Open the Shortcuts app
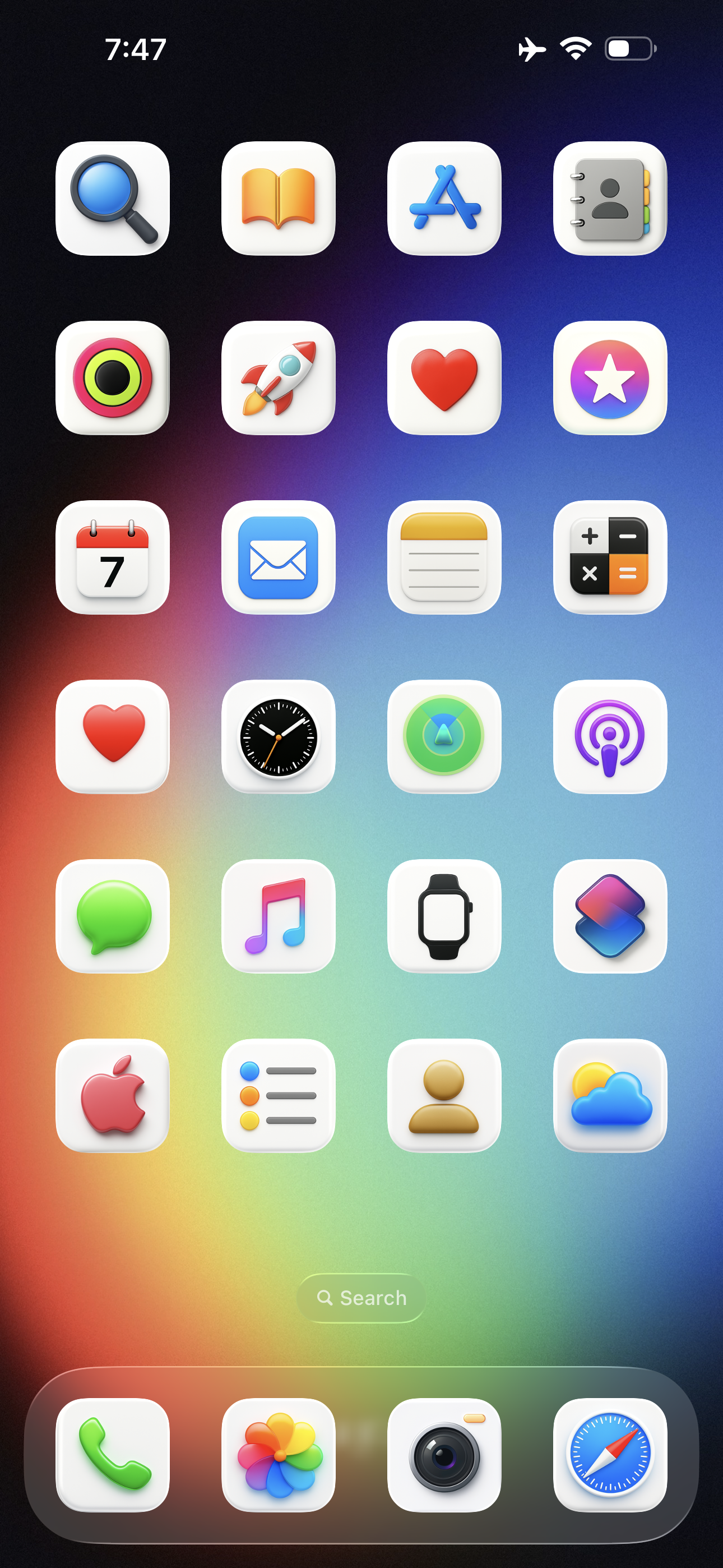Image resolution: width=723 pixels, height=1568 pixels. 610,916
